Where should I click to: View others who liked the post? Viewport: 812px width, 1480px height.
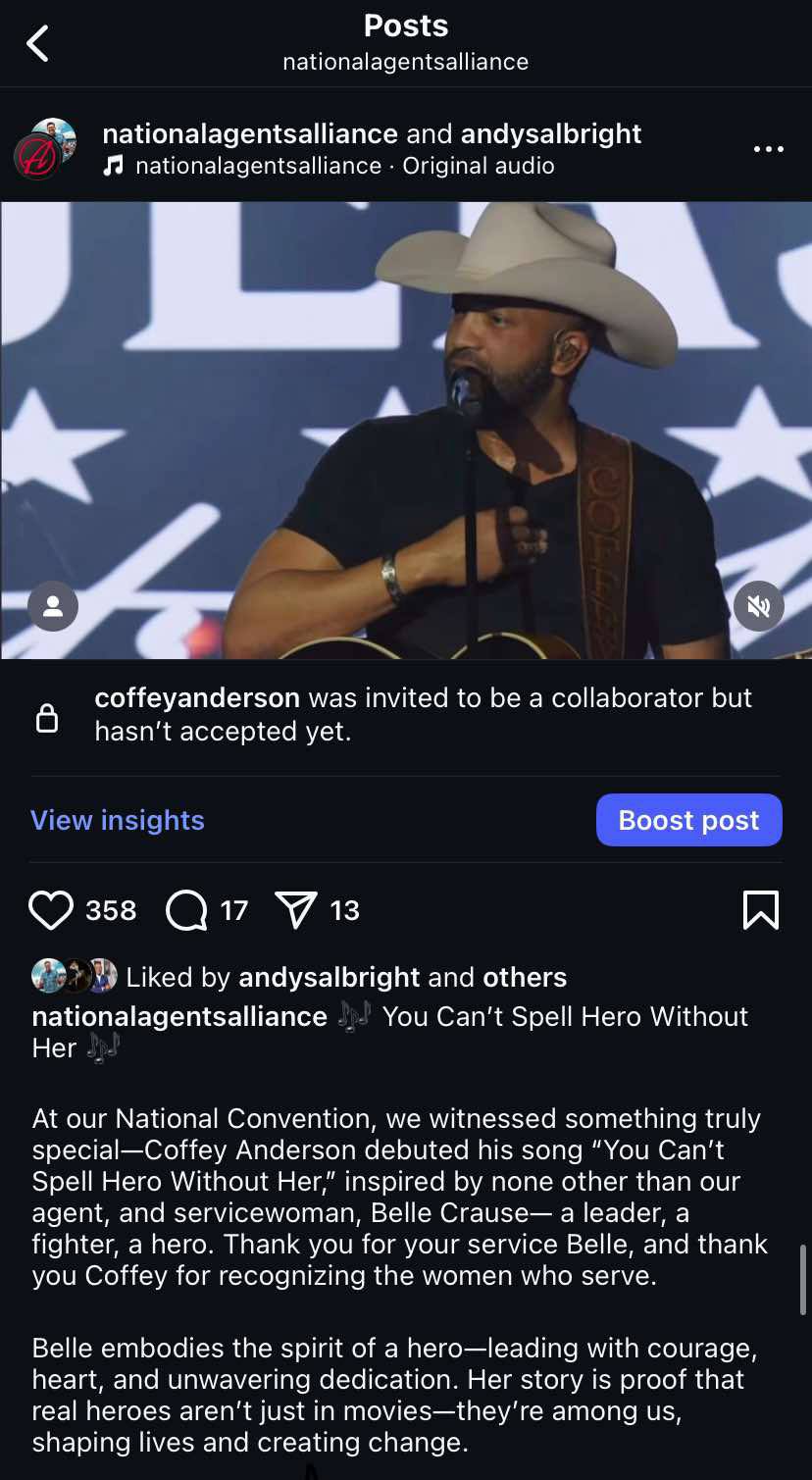(x=525, y=977)
